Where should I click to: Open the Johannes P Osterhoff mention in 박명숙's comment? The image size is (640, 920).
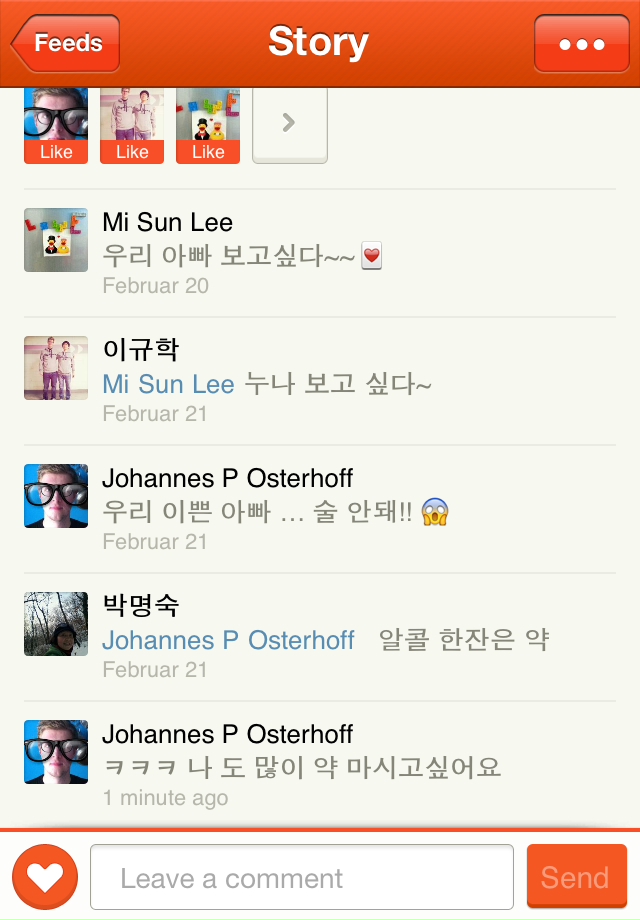pos(228,640)
